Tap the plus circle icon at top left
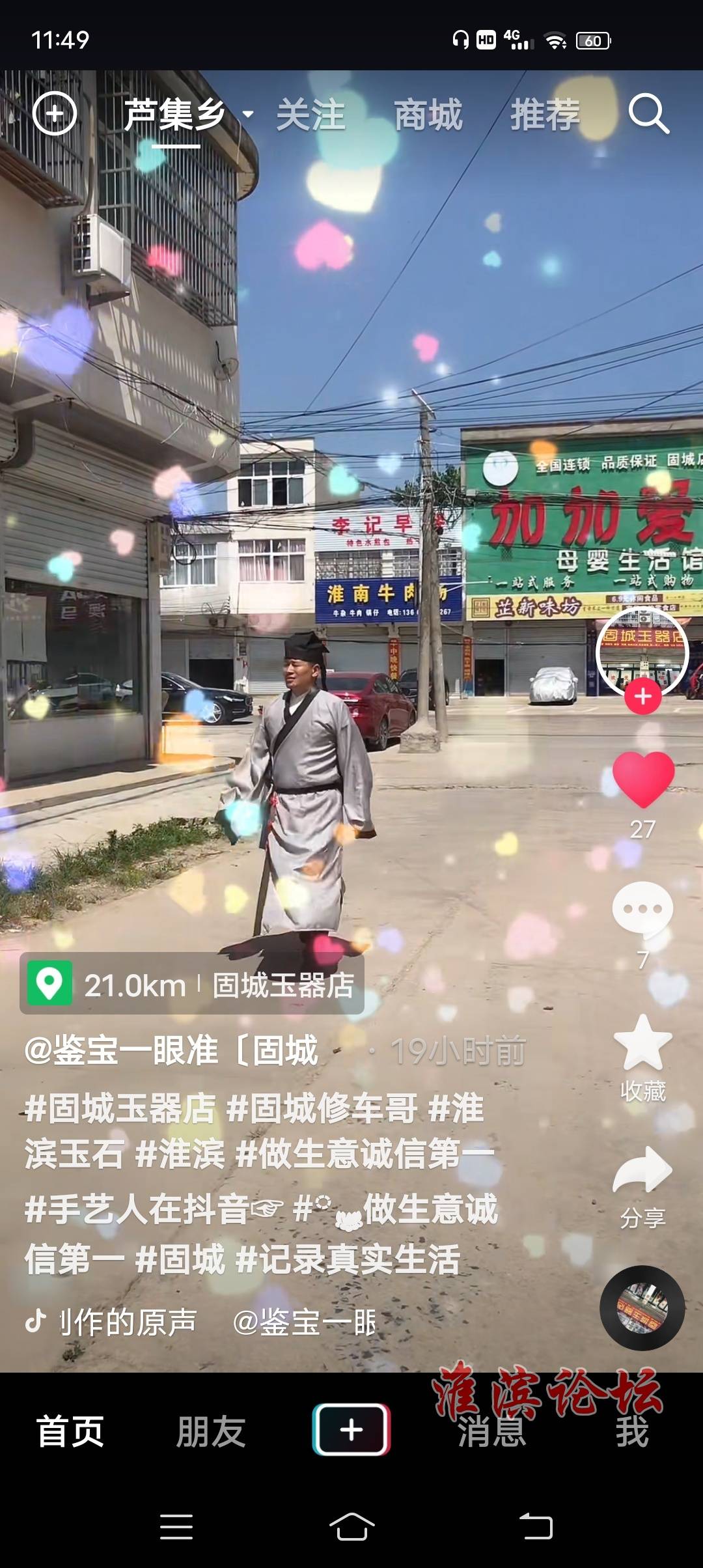This screenshot has height=1568, width=703. [55, 114]
